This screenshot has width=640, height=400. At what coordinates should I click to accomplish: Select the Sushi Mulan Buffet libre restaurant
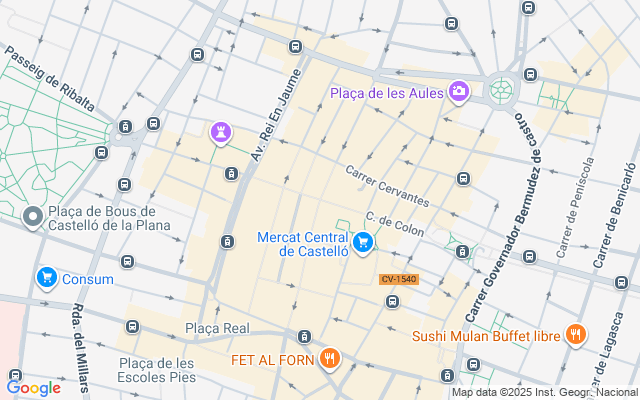pos(575,335)
